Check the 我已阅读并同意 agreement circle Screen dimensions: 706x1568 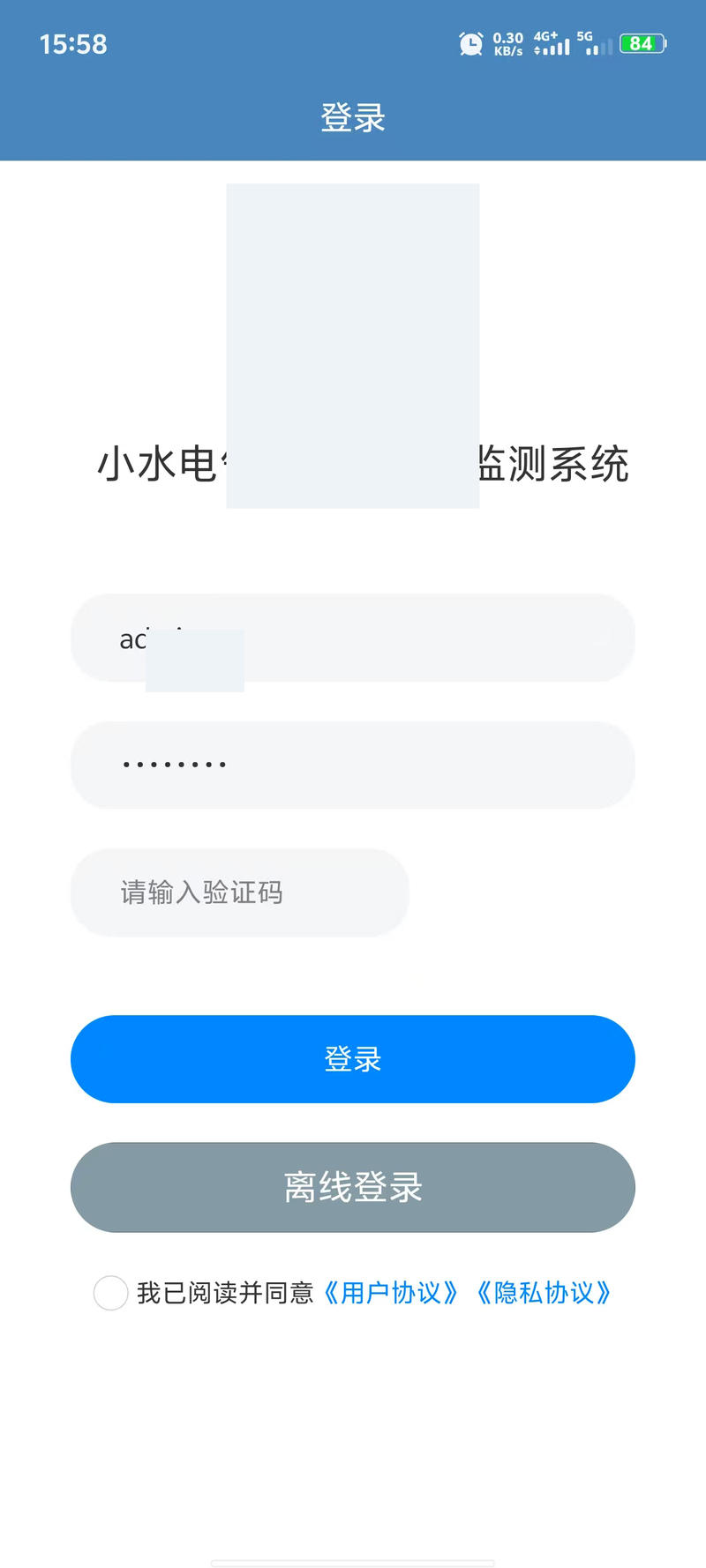111,1293
